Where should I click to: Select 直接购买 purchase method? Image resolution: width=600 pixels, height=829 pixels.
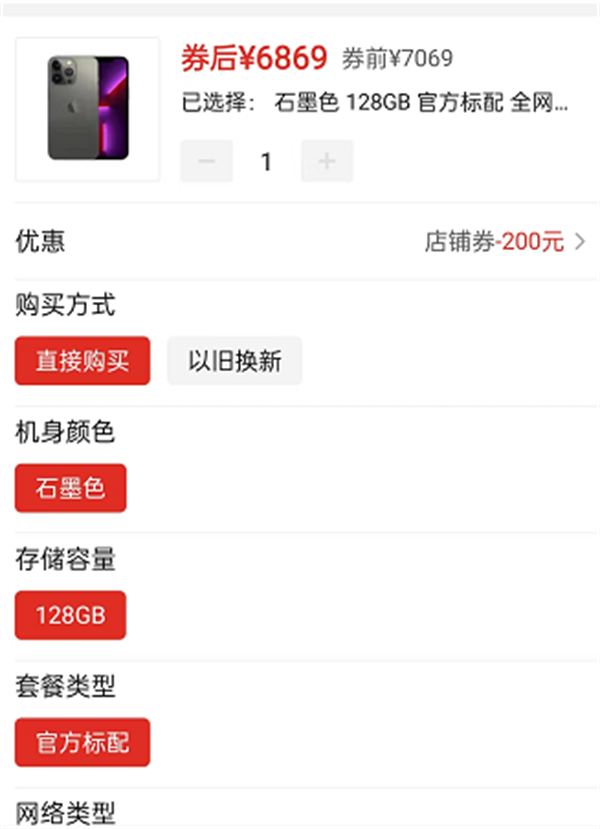83,361
